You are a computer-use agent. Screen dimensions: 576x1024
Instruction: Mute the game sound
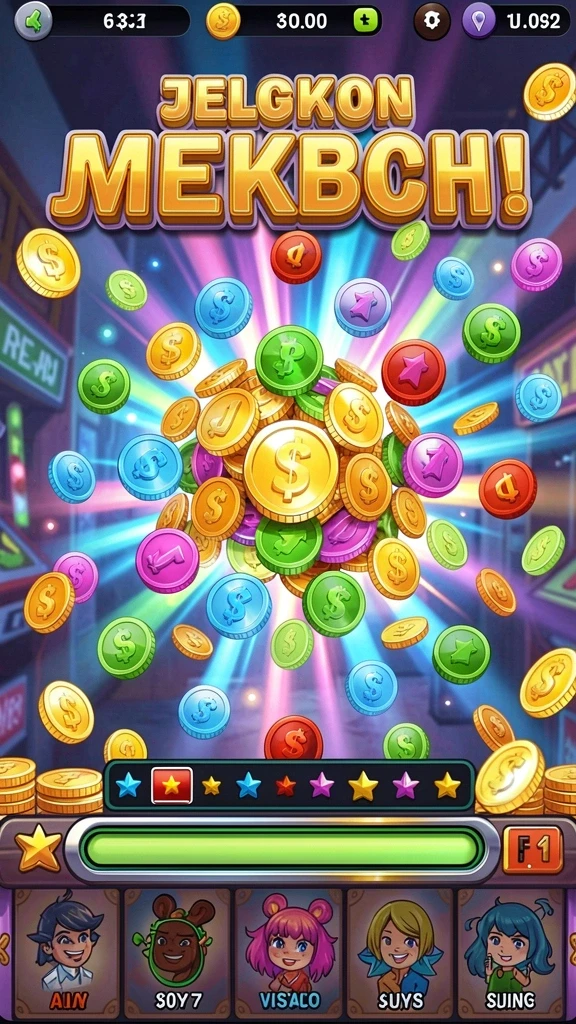point(33,21)
